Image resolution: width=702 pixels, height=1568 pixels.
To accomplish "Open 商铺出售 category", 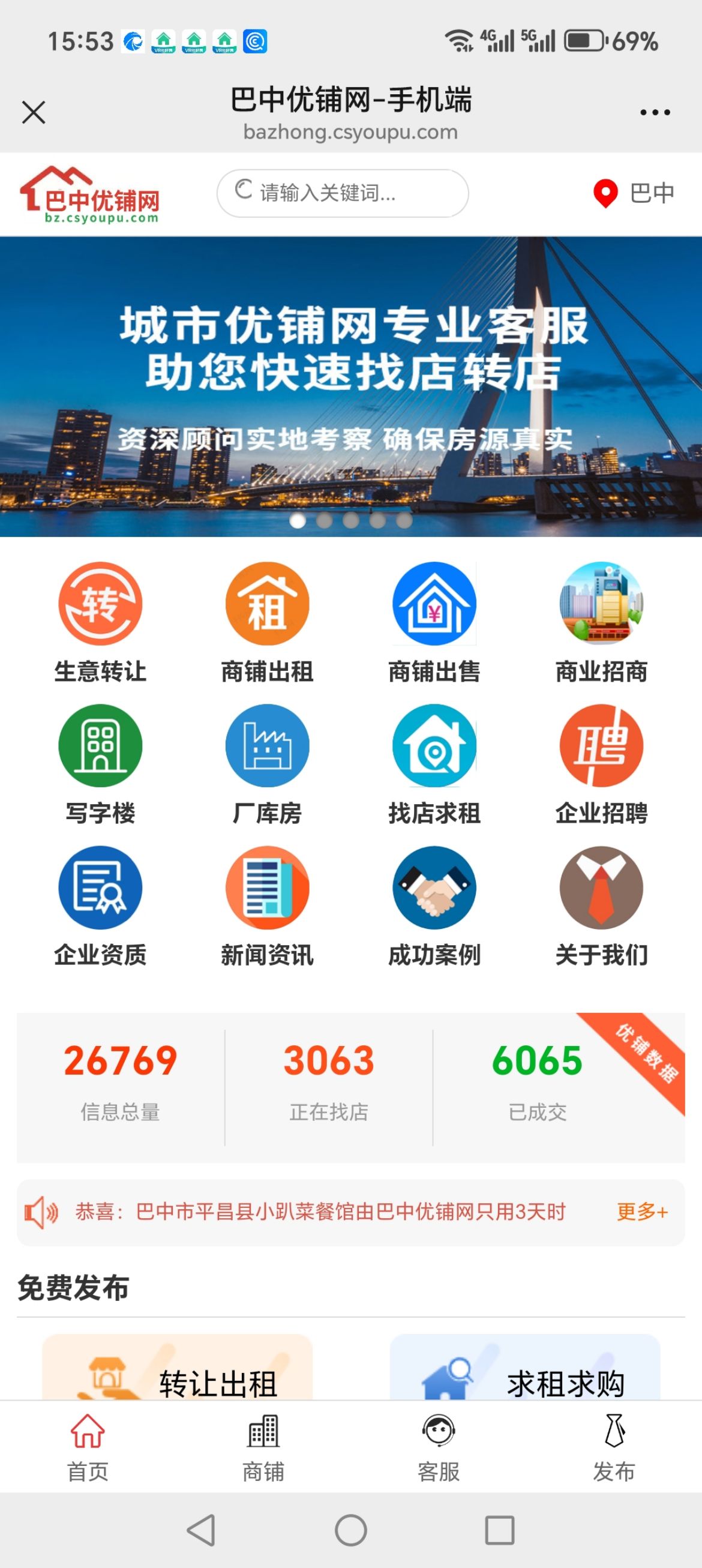I will pos(434,621).
